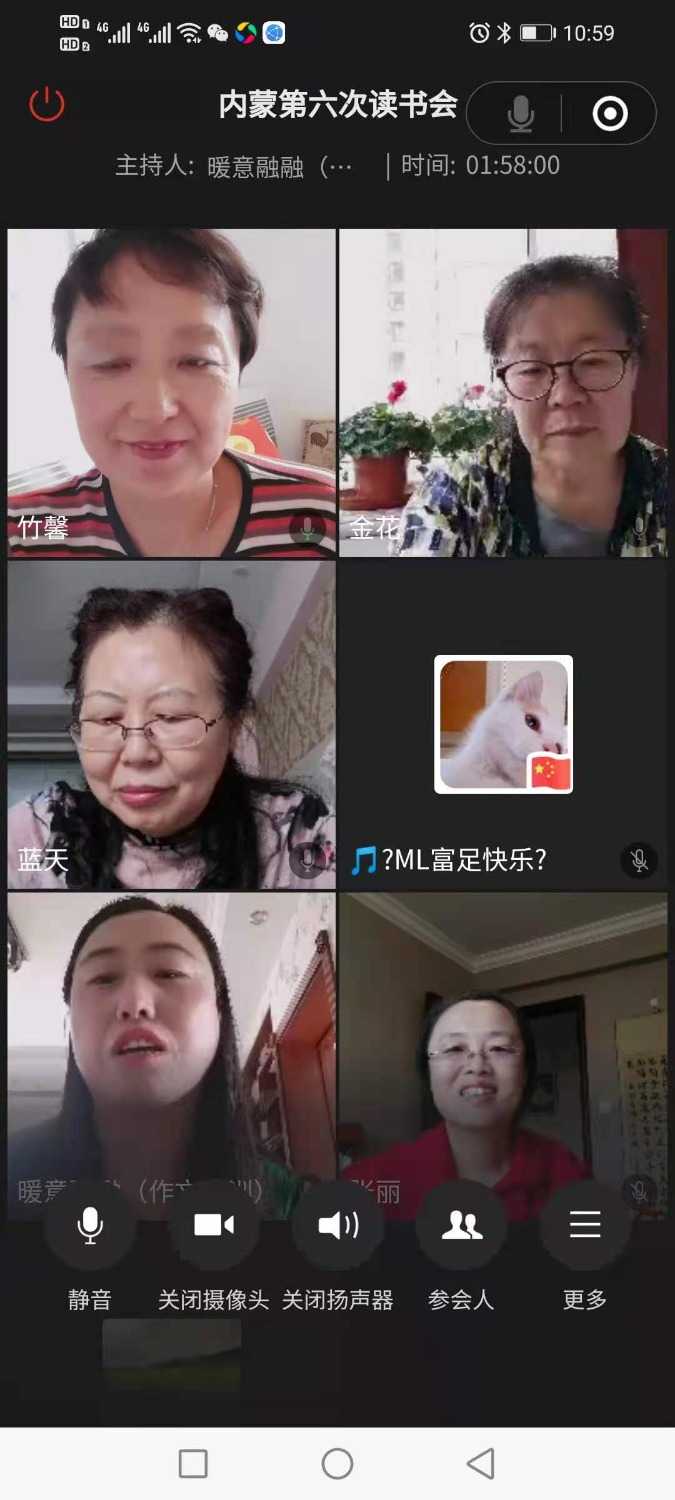
Task: Turn off speaker via 关闭扬声器
Action: pos(338,1226)
